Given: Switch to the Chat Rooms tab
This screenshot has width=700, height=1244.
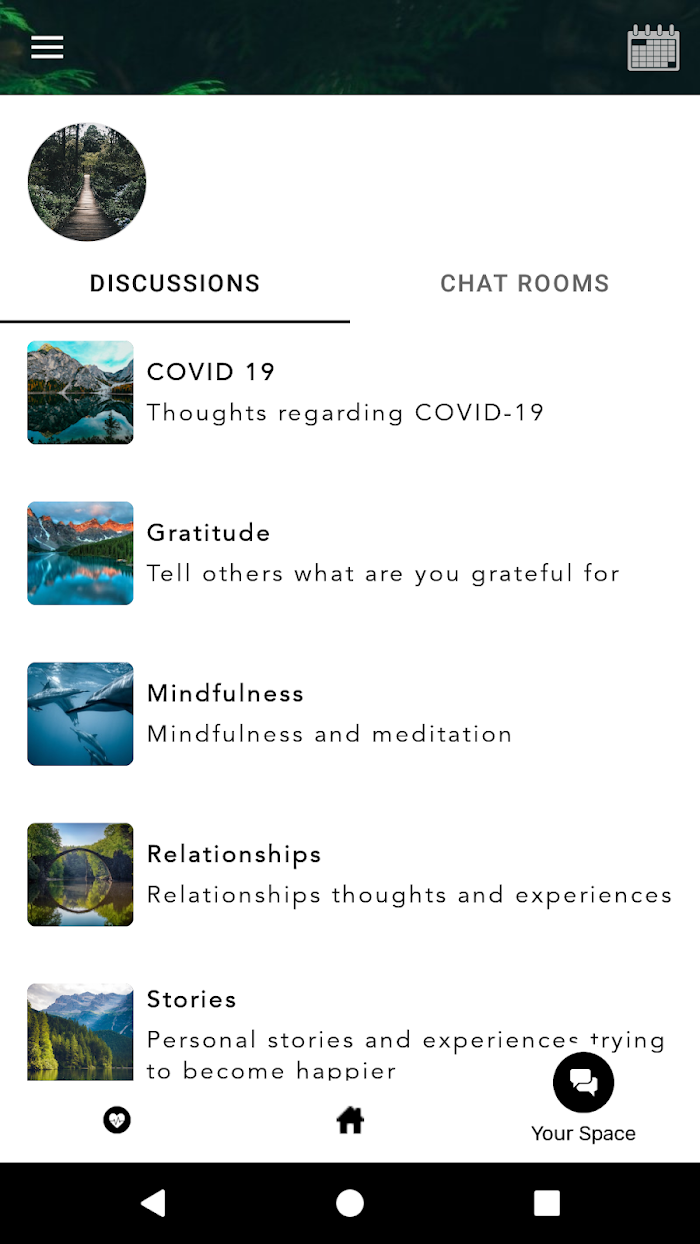Looking at the screenshot, I should coord(525,283).
